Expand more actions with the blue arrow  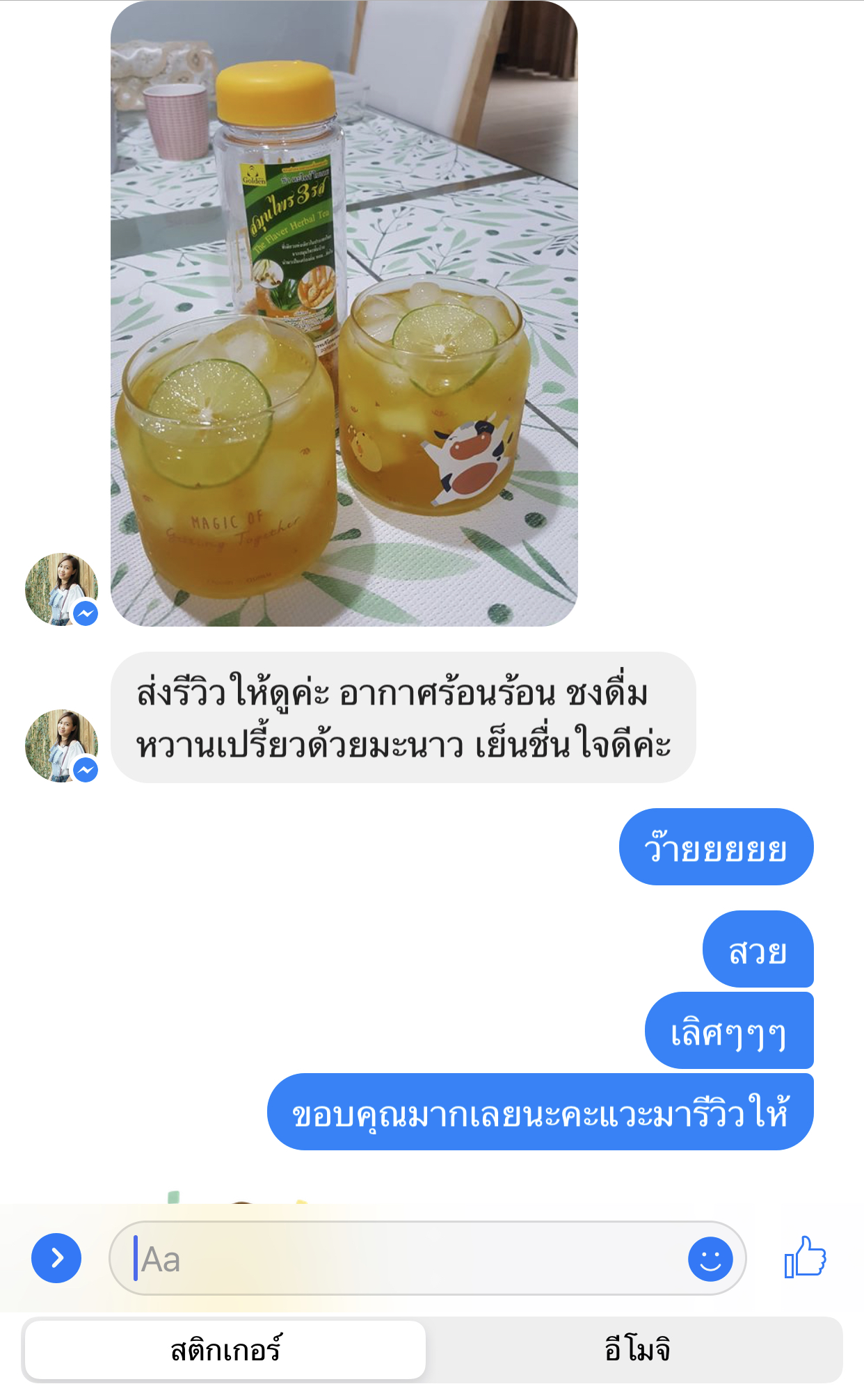click(x=56, y=1258)
